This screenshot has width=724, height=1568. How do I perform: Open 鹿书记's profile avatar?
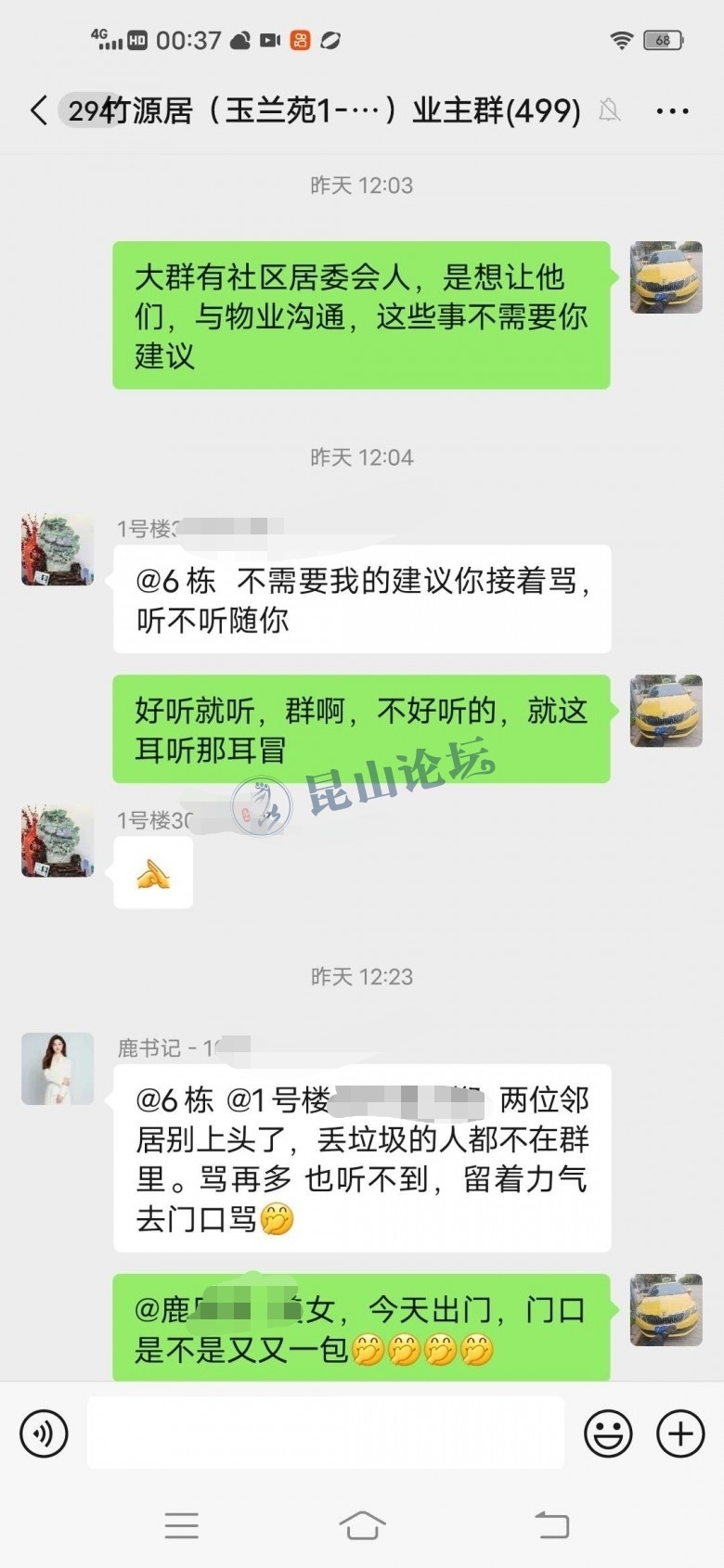(58, 1069)
